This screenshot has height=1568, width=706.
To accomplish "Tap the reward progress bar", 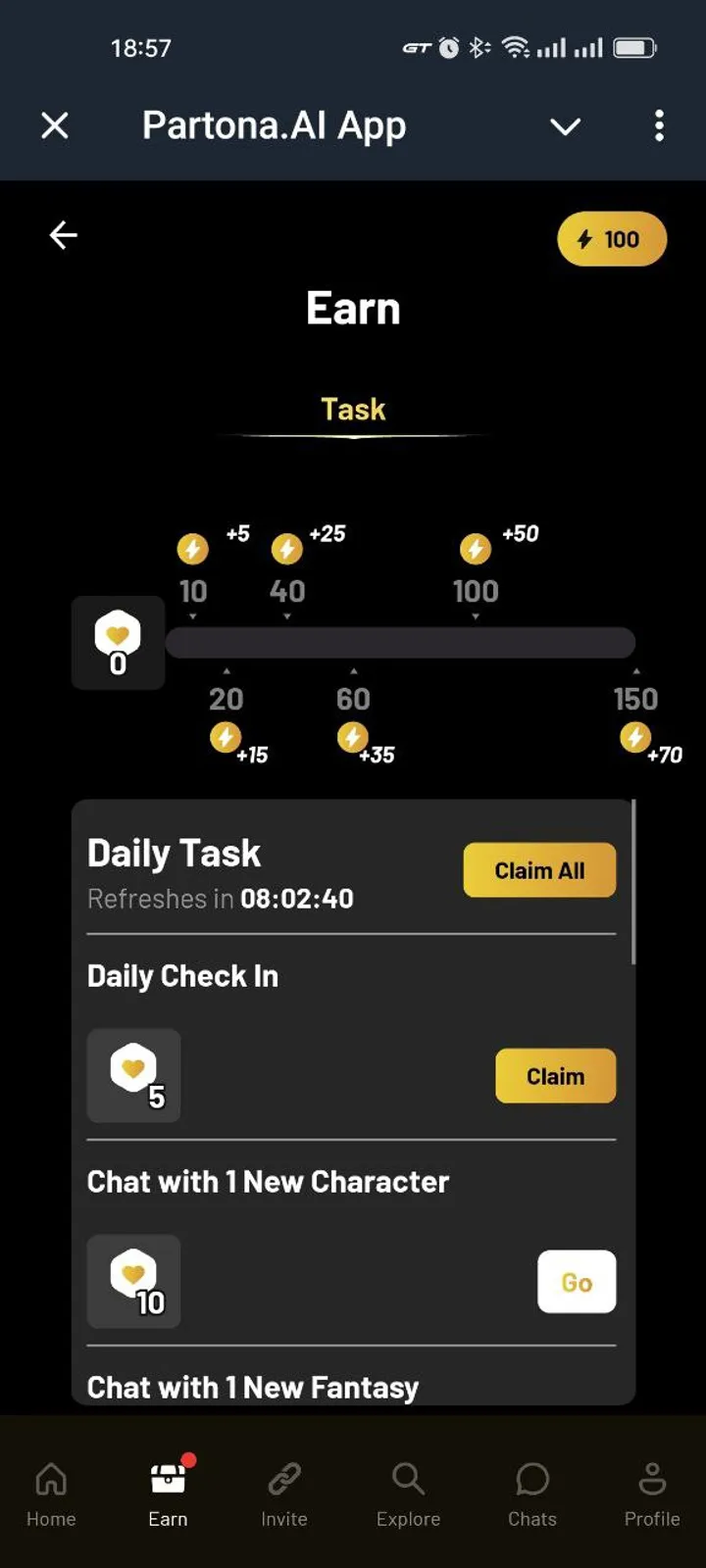I will coord(402,642).
